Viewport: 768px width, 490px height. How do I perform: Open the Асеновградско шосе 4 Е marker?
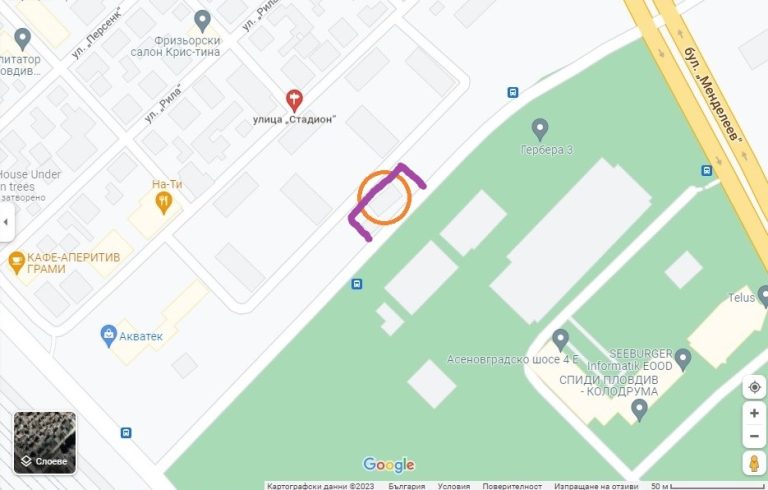560,338
